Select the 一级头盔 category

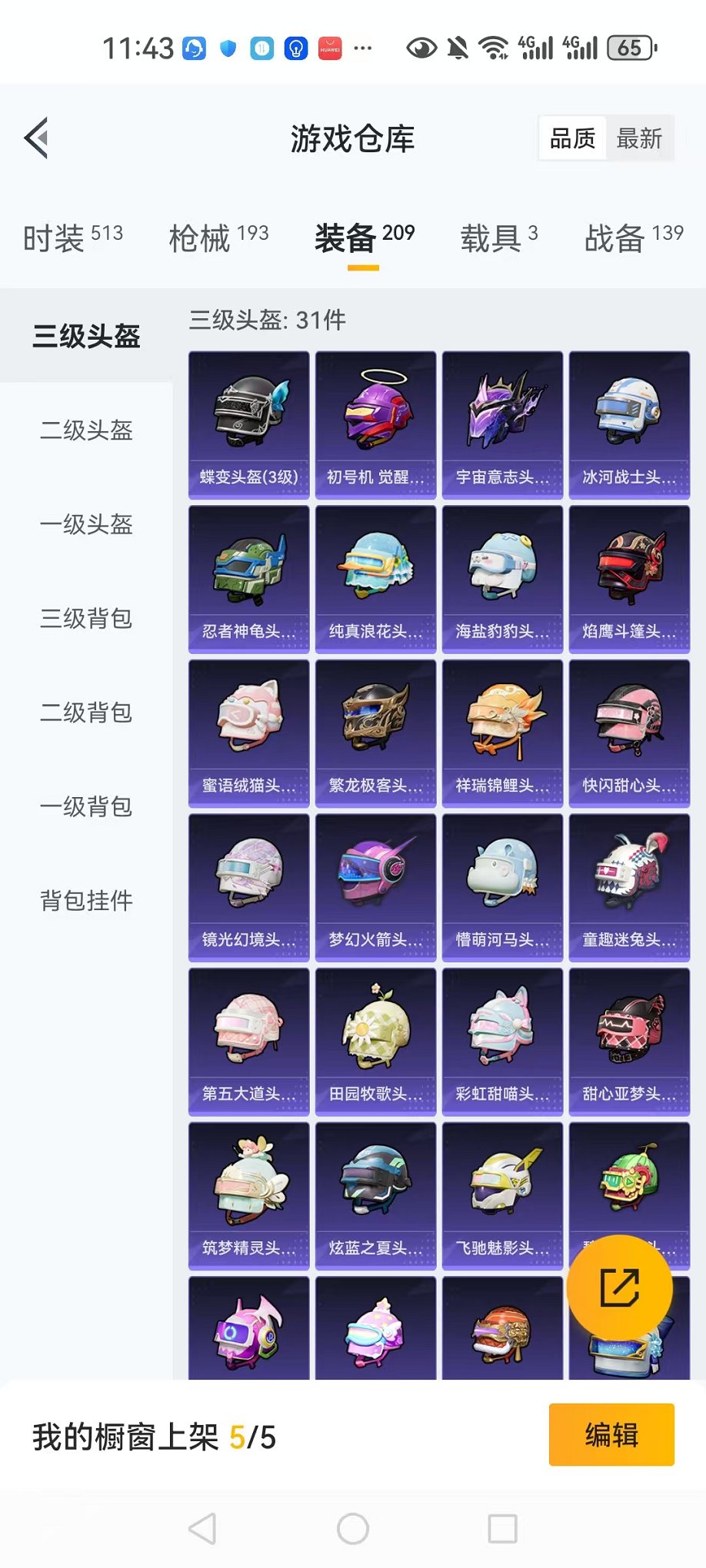[86, 525]
